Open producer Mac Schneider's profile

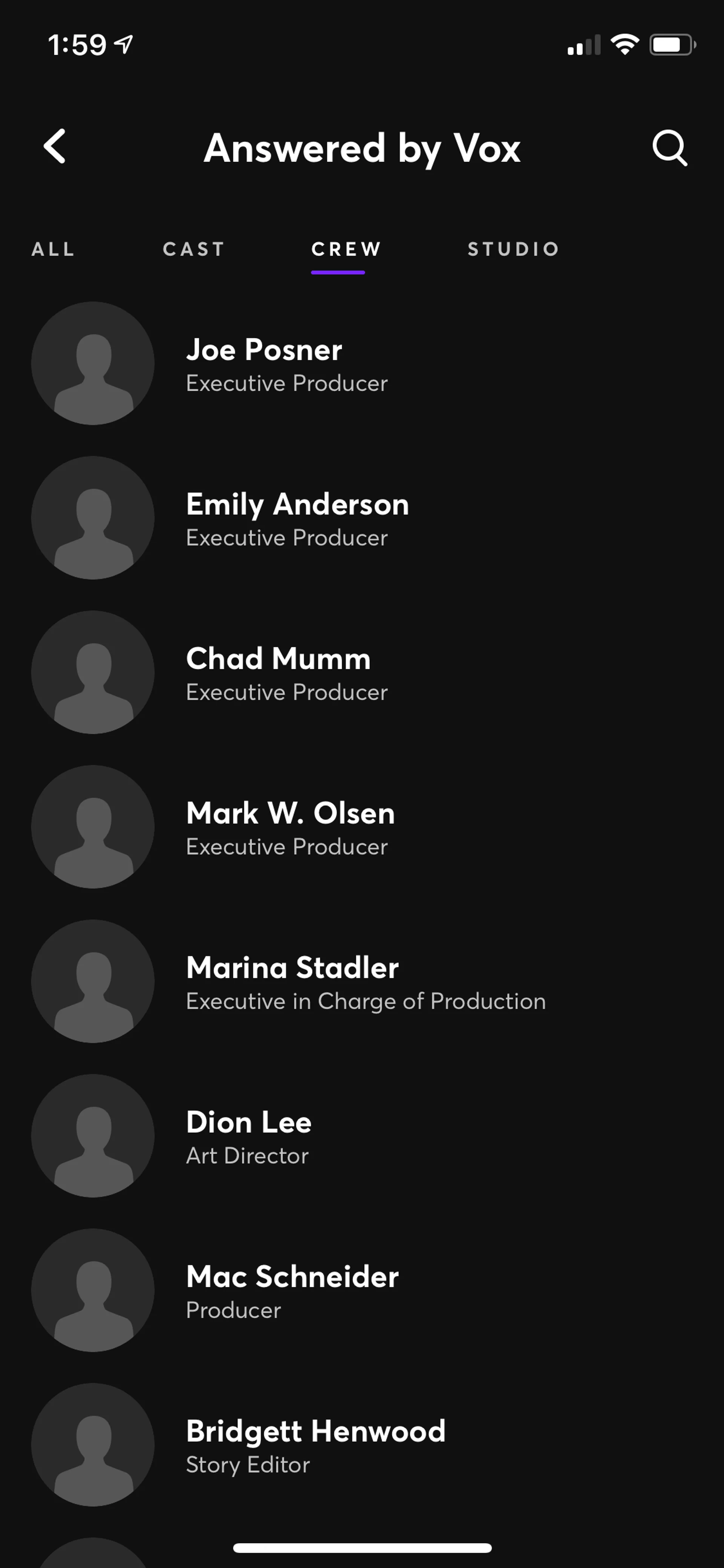362,1290
